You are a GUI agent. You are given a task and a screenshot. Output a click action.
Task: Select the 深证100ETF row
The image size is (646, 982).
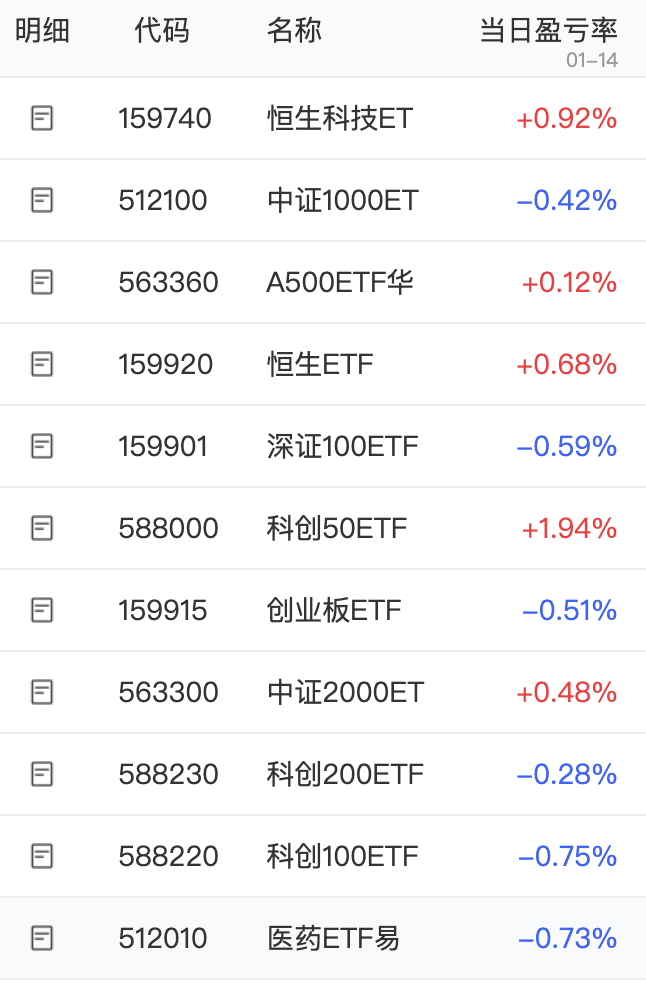tap(340, 447)
